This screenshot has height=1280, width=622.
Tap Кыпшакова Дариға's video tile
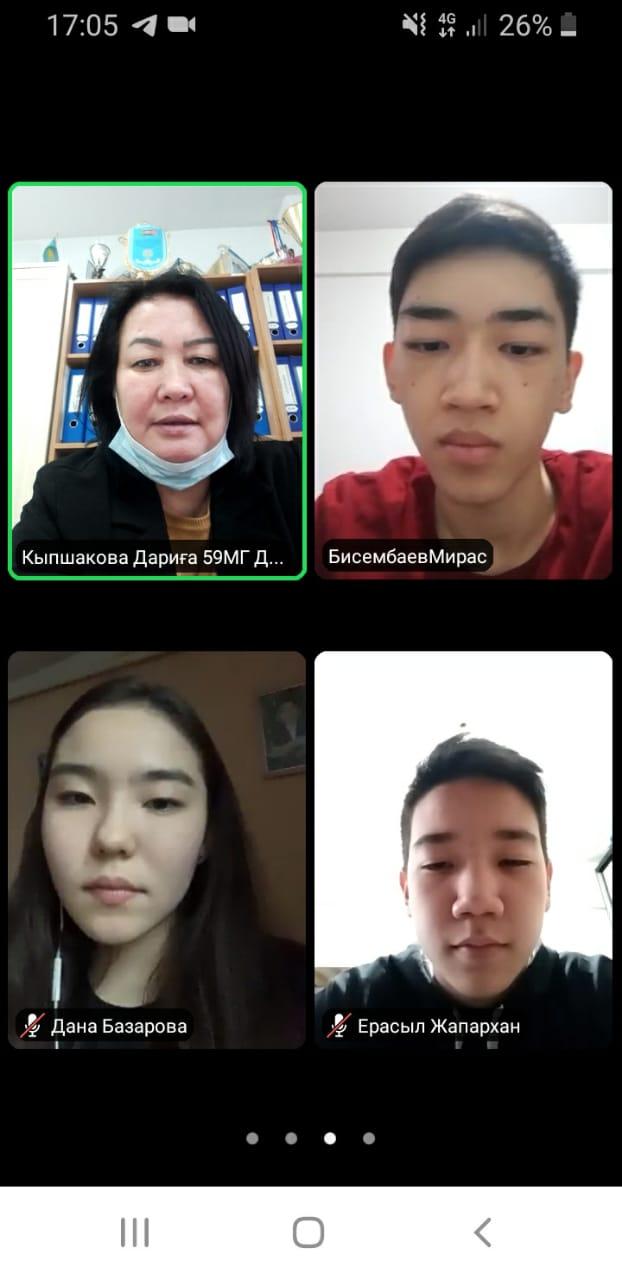pyautogui.click(x=157, y=380)
